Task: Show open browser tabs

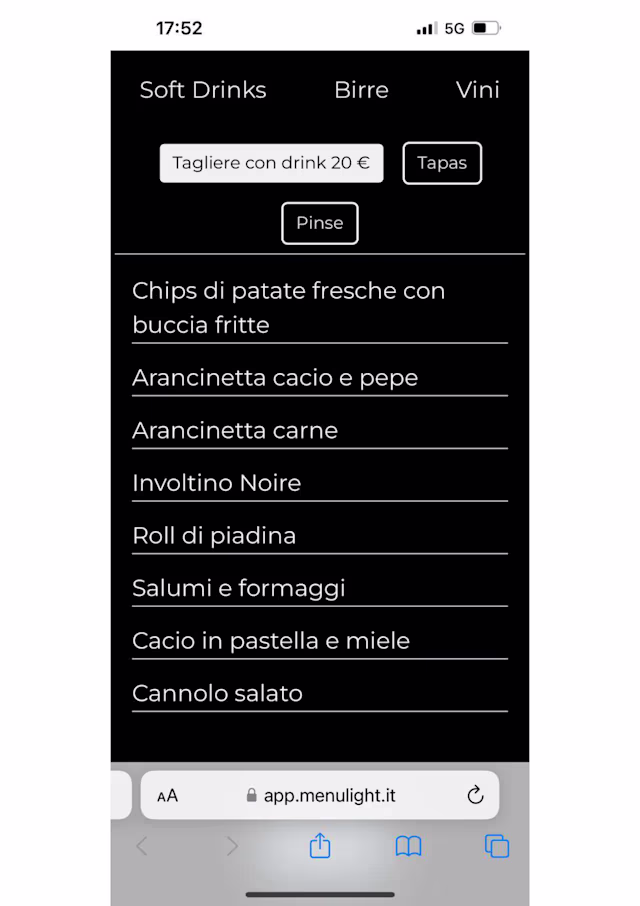Action: tap(497, 846)
